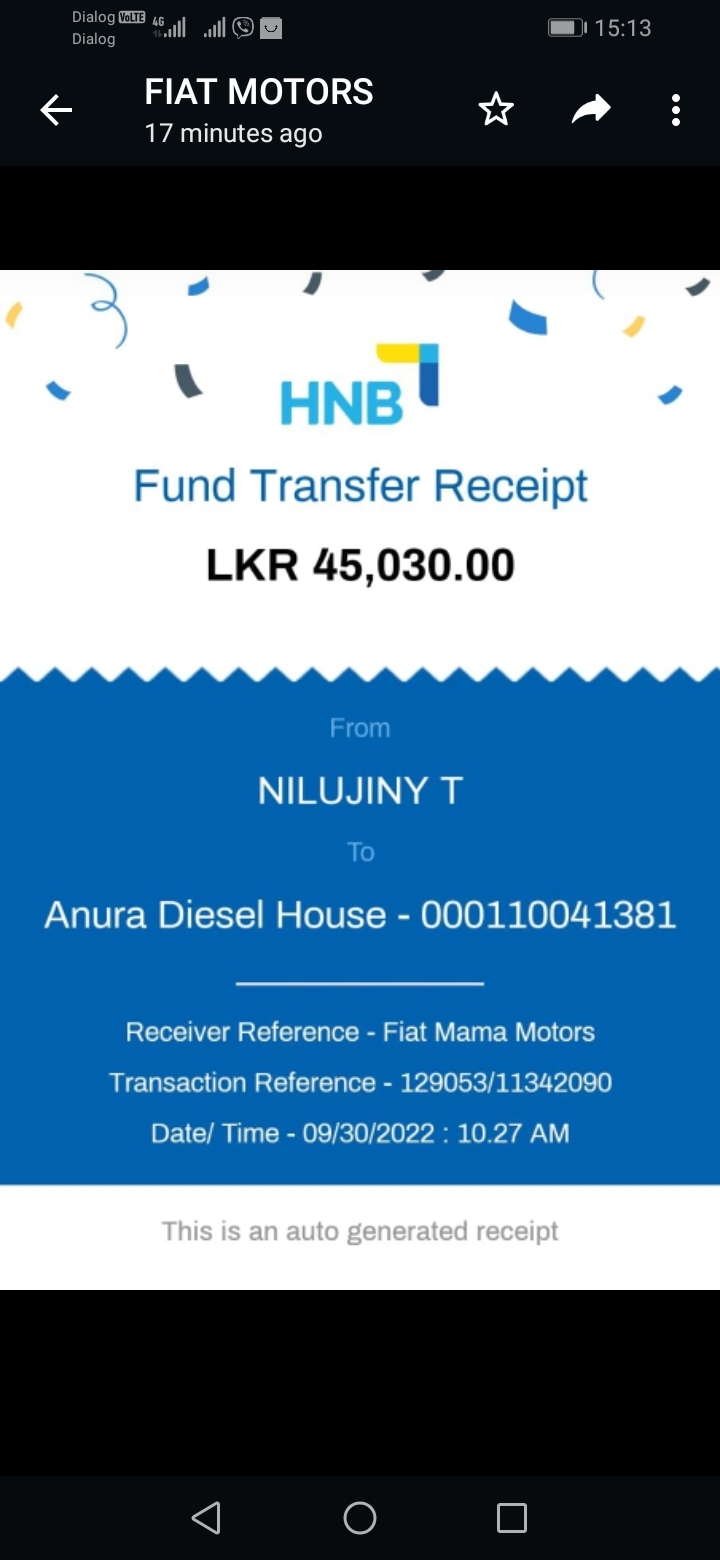720x1560 pixels.
Task: Go back from the FIAT MOTORS image
Action: coord(56,111)
